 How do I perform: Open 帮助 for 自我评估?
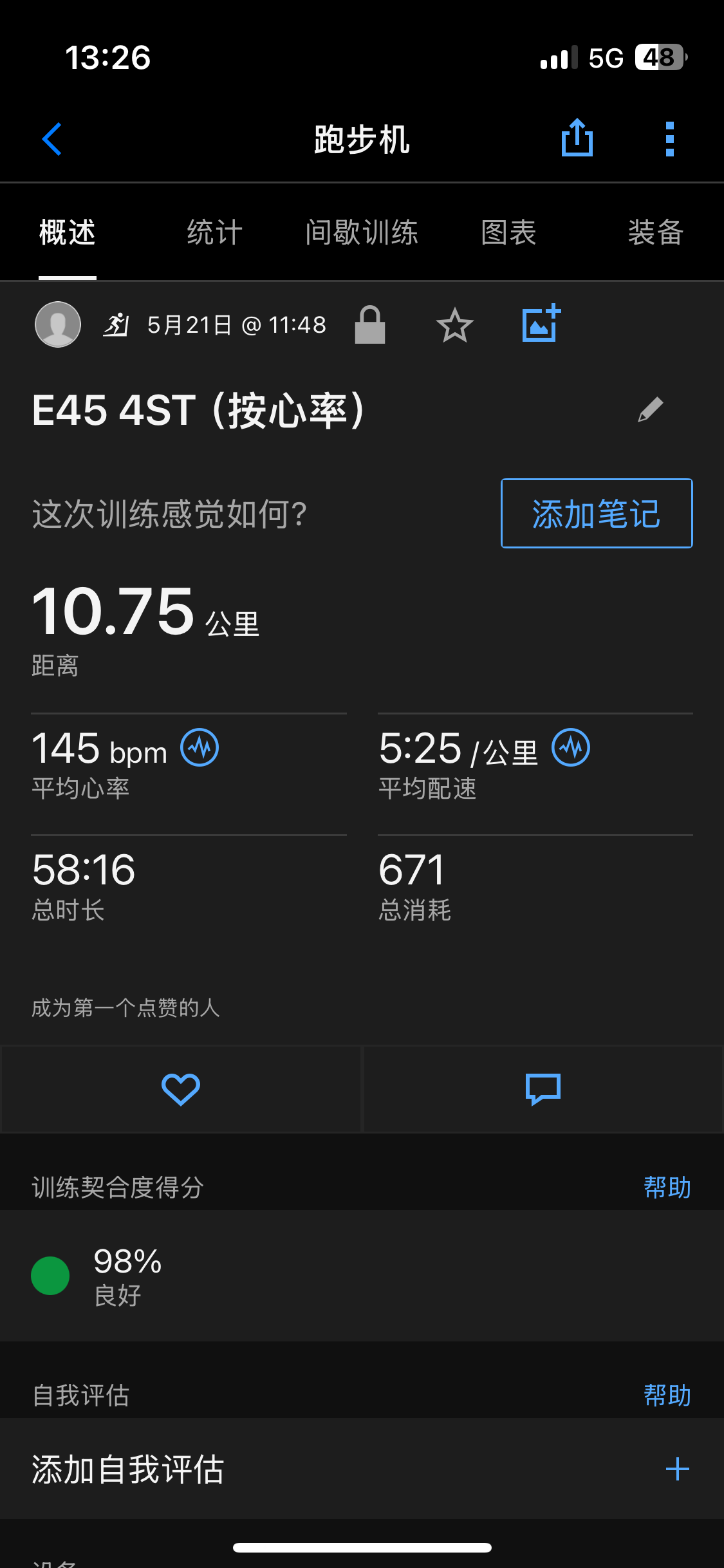point(667,1395)
